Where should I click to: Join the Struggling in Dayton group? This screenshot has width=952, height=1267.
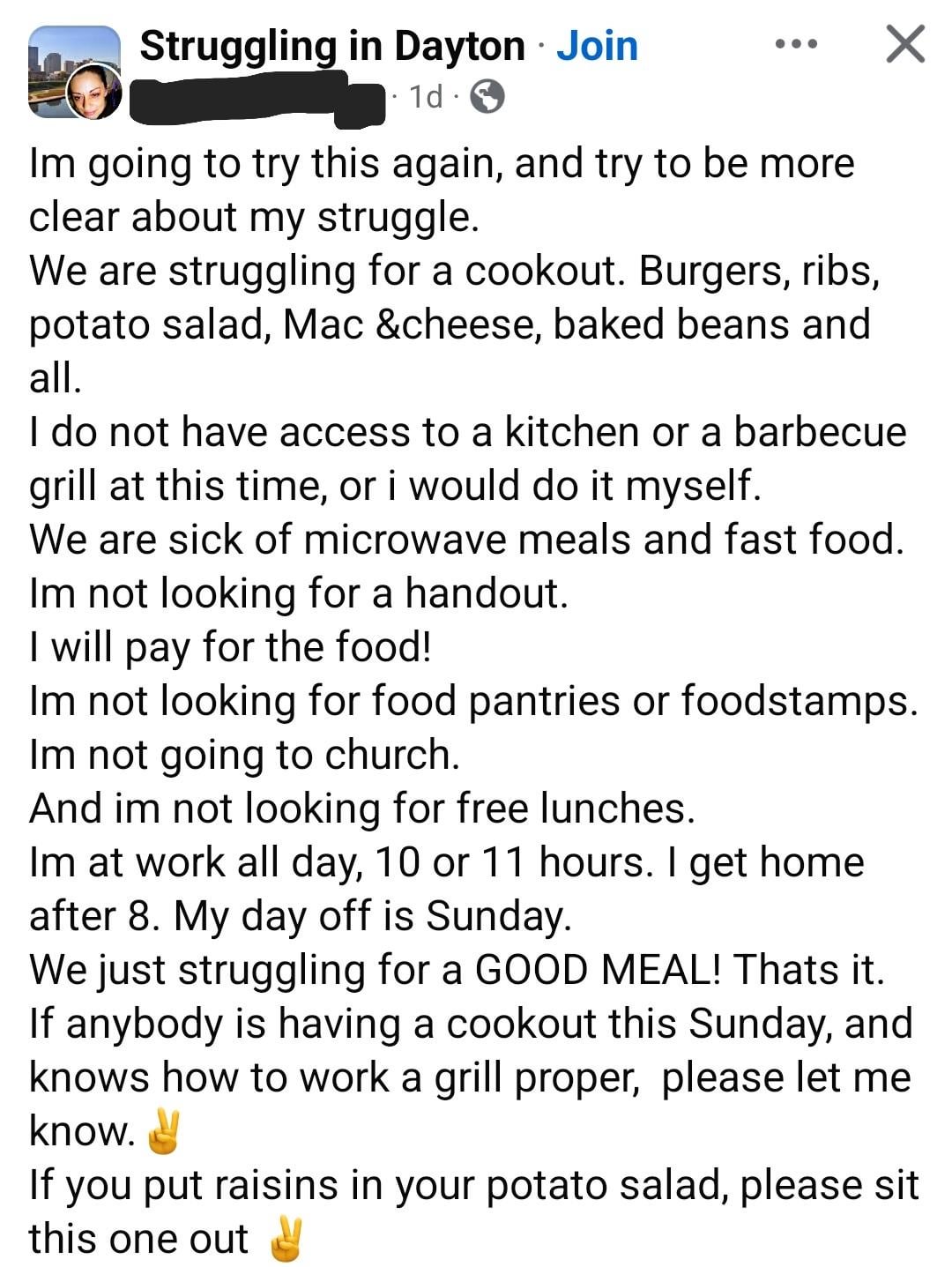(x=597, y=46)
